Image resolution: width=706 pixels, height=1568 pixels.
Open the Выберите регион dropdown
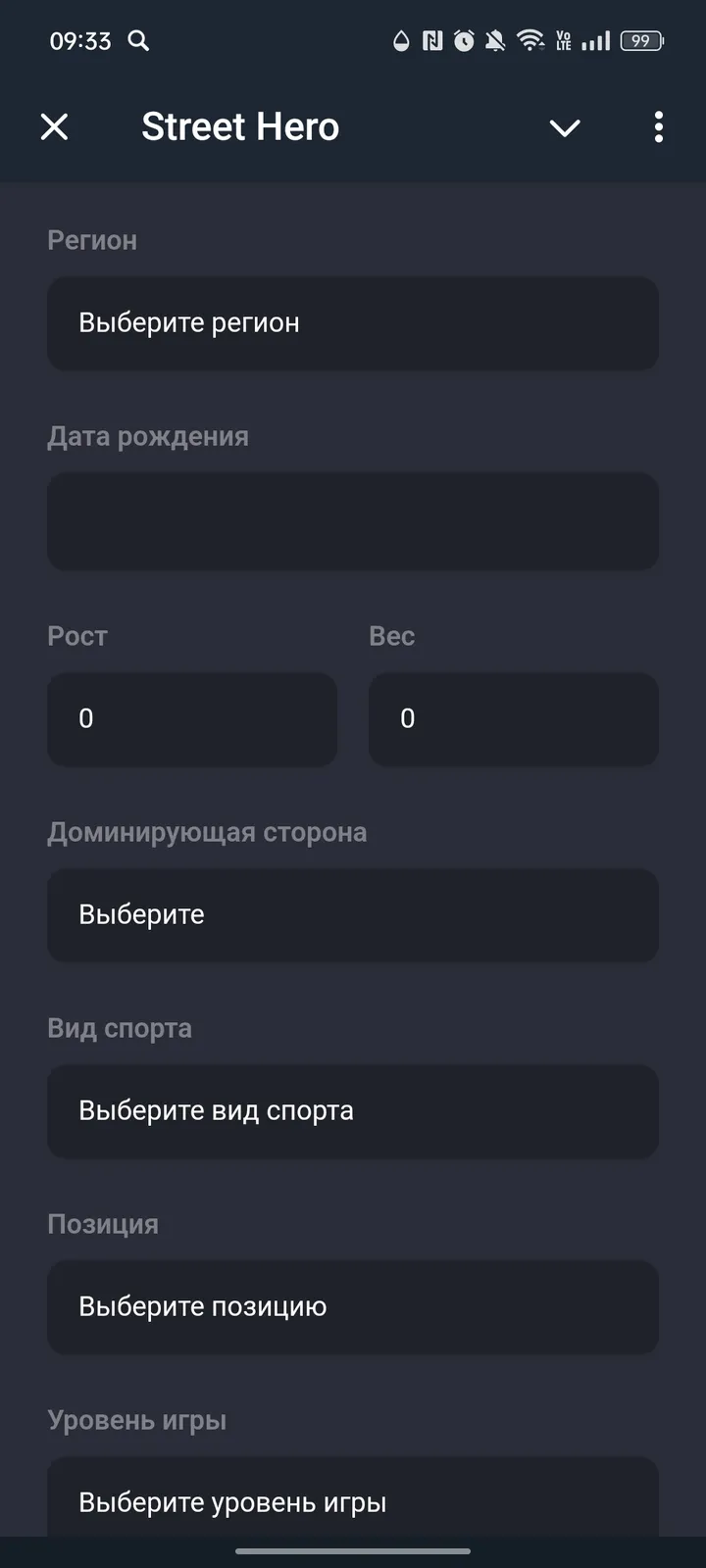coord(353,323)
